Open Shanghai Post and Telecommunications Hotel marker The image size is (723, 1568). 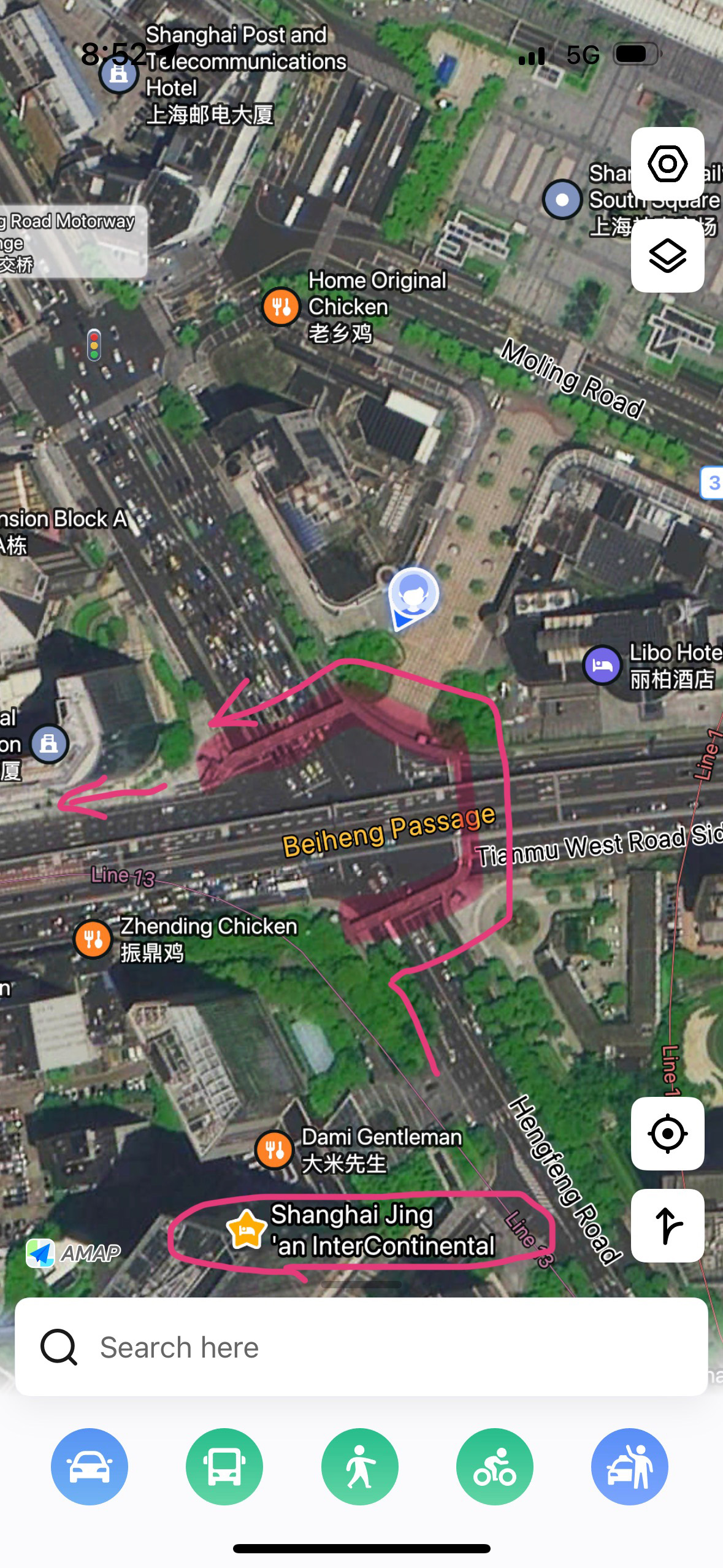tap(119, 74)
